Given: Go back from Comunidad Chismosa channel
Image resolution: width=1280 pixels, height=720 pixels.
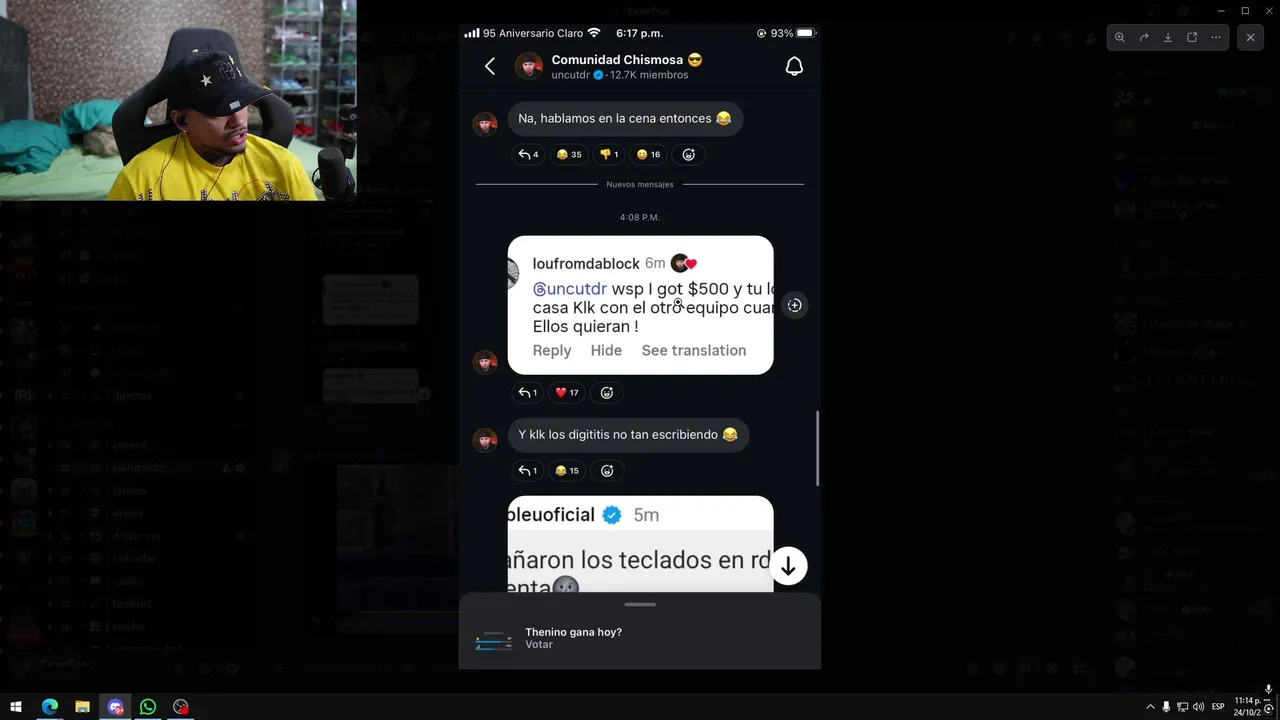Looking at the screenshot, I should [x=490, y=66].
